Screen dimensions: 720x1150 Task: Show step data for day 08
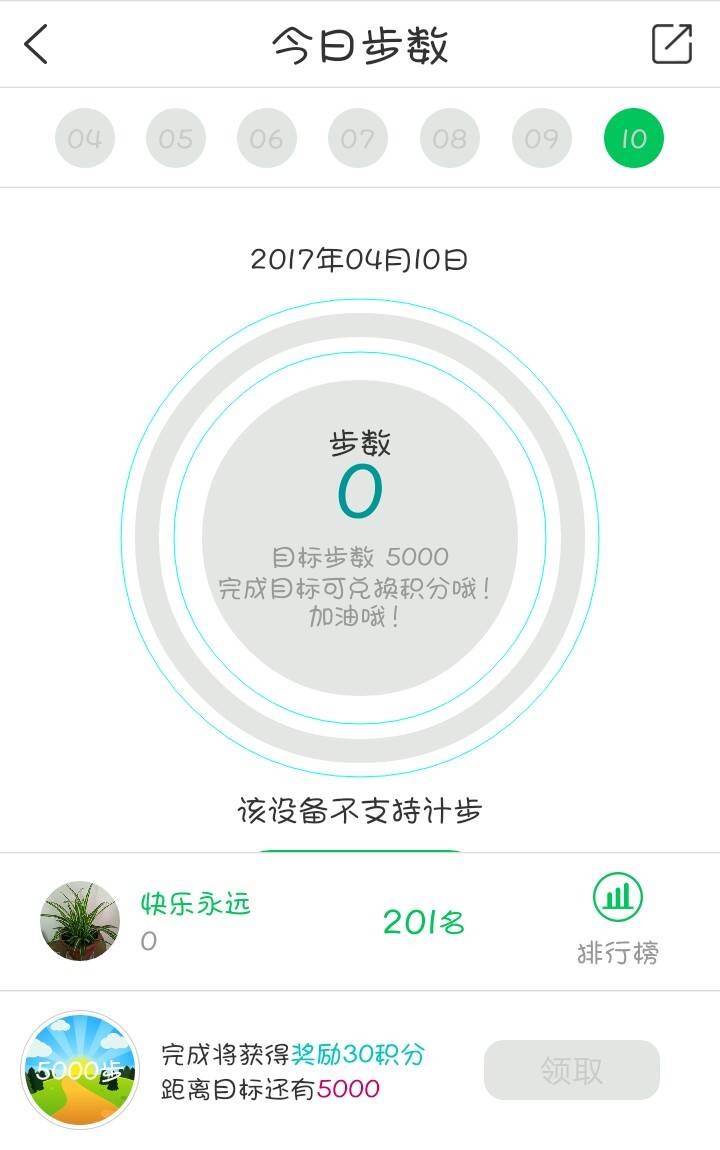[x=450, y=138]
